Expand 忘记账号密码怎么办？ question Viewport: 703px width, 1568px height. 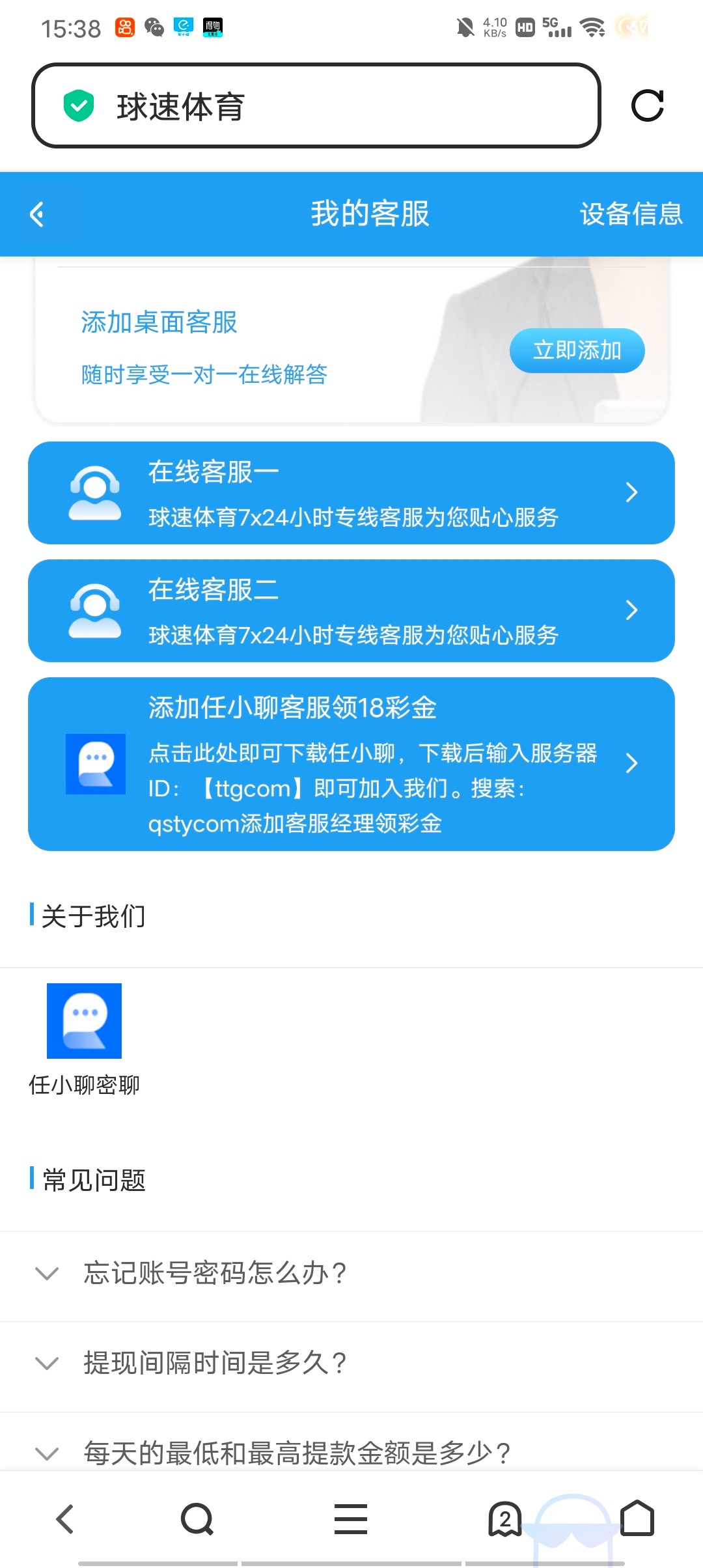tap(215, 1273)
